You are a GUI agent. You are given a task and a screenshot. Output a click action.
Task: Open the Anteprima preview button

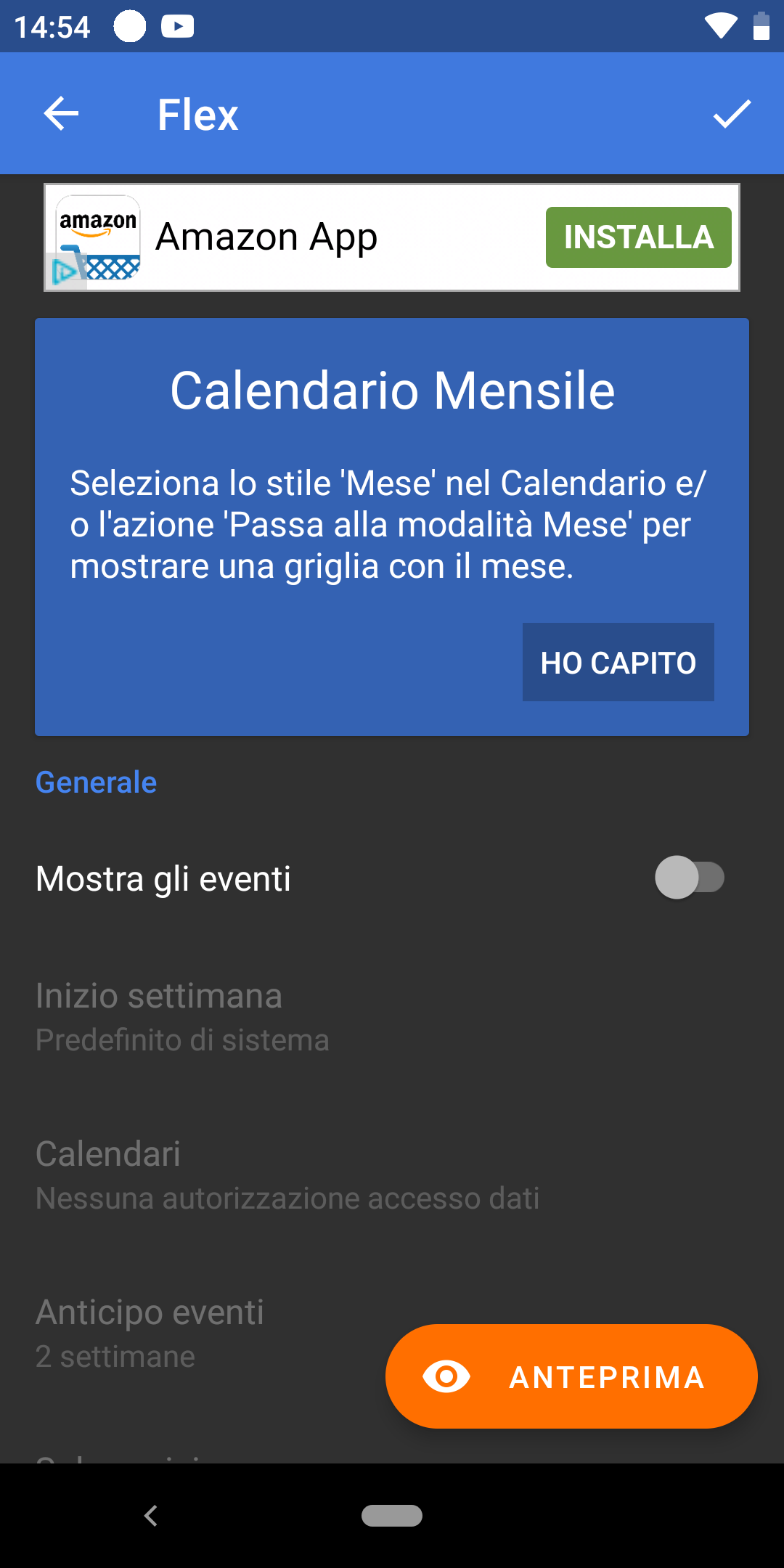pyautogui.click(x=571, y=1376)
